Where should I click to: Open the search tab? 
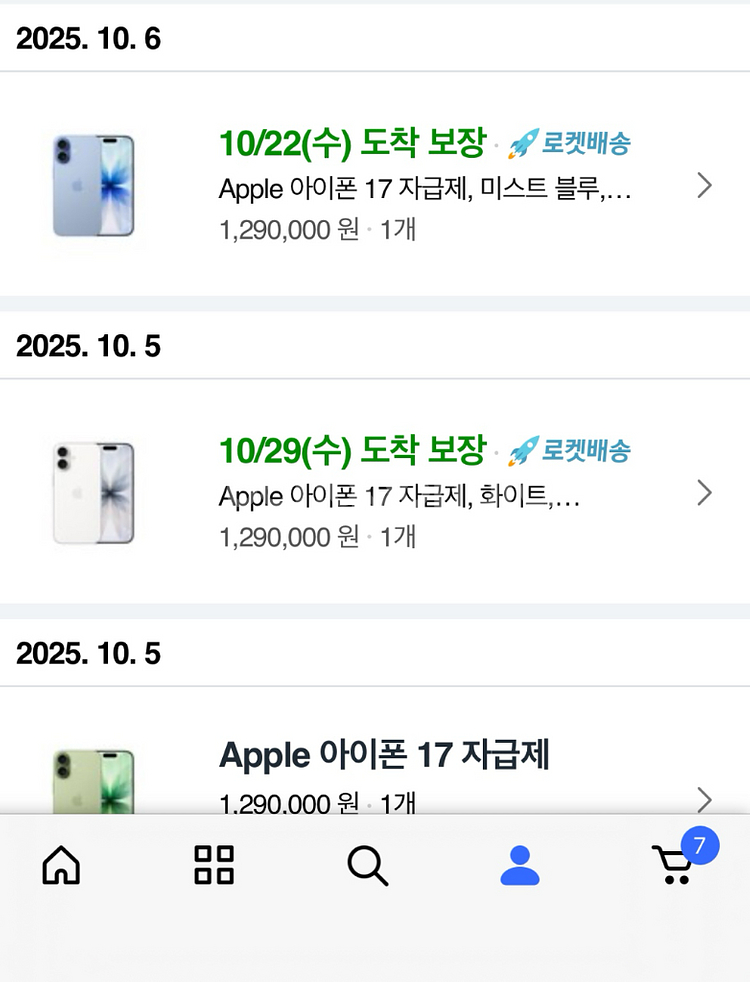[x=367, y=865]
